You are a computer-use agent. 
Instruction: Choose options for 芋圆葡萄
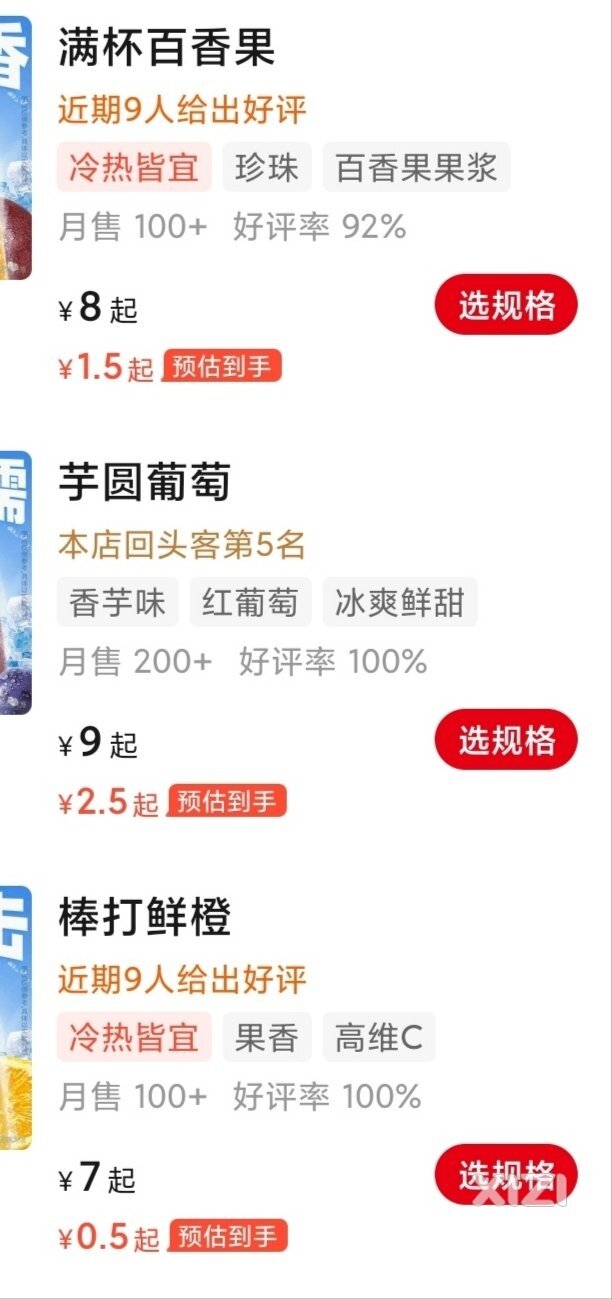click(506, 740)
